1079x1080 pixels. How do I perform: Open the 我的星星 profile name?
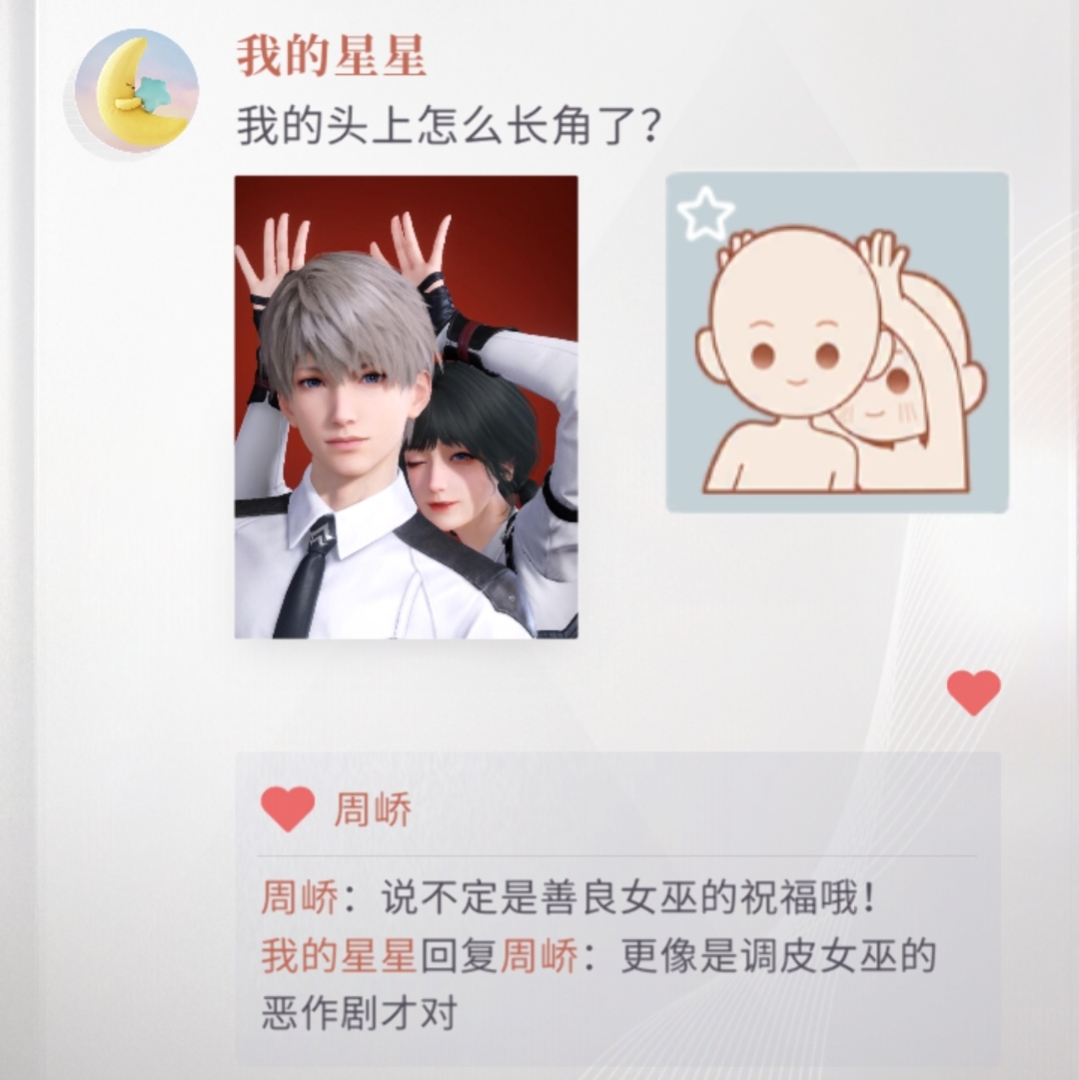(x=331, y=58)
